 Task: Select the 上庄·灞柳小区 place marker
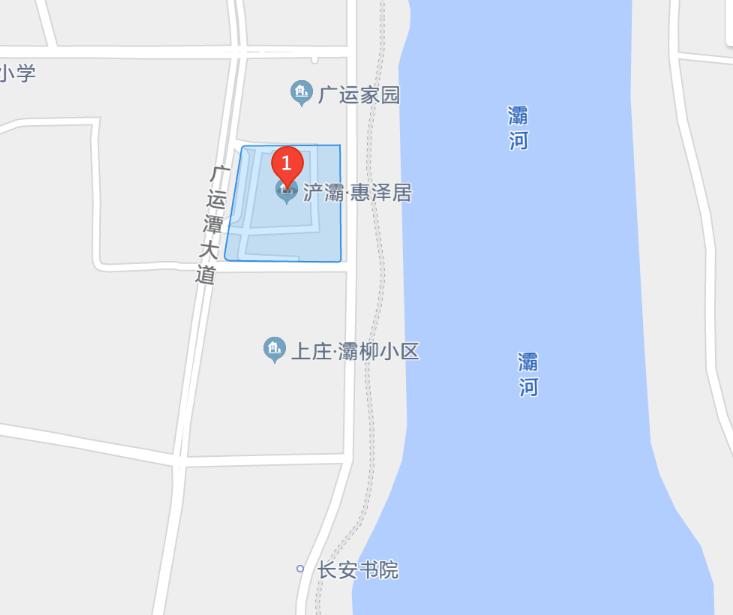(274, 350)
